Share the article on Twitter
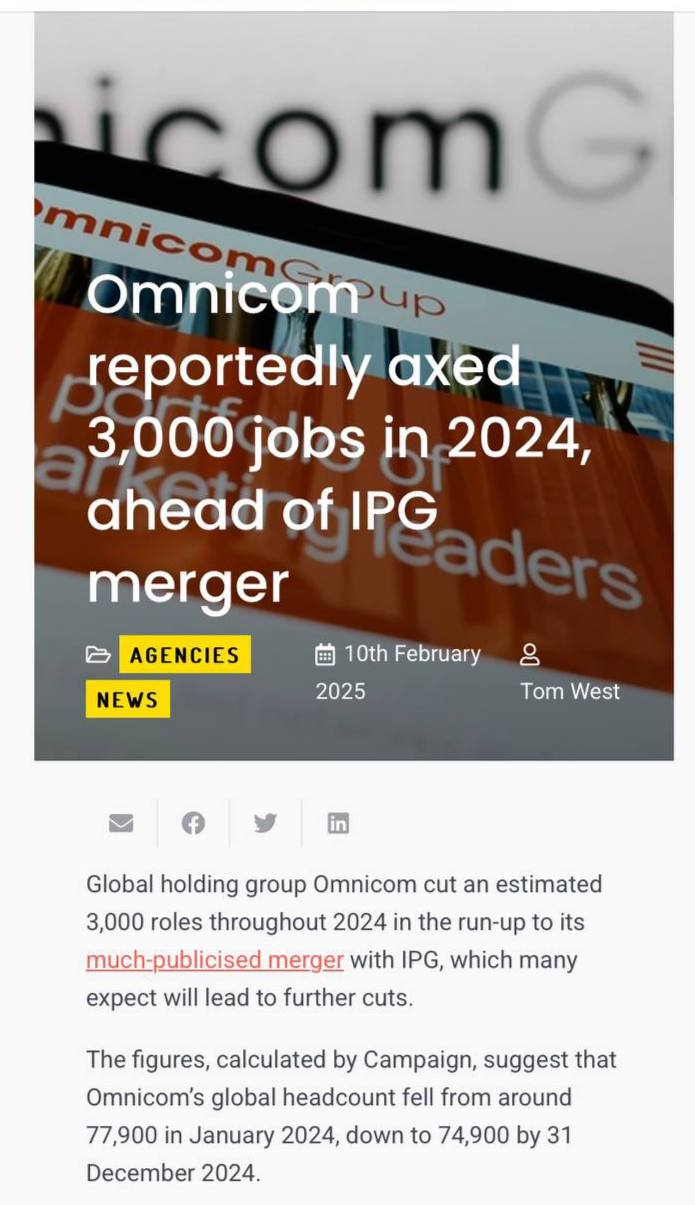The width and height of the screenshot is (695, 1205). (x=265, y=823)
